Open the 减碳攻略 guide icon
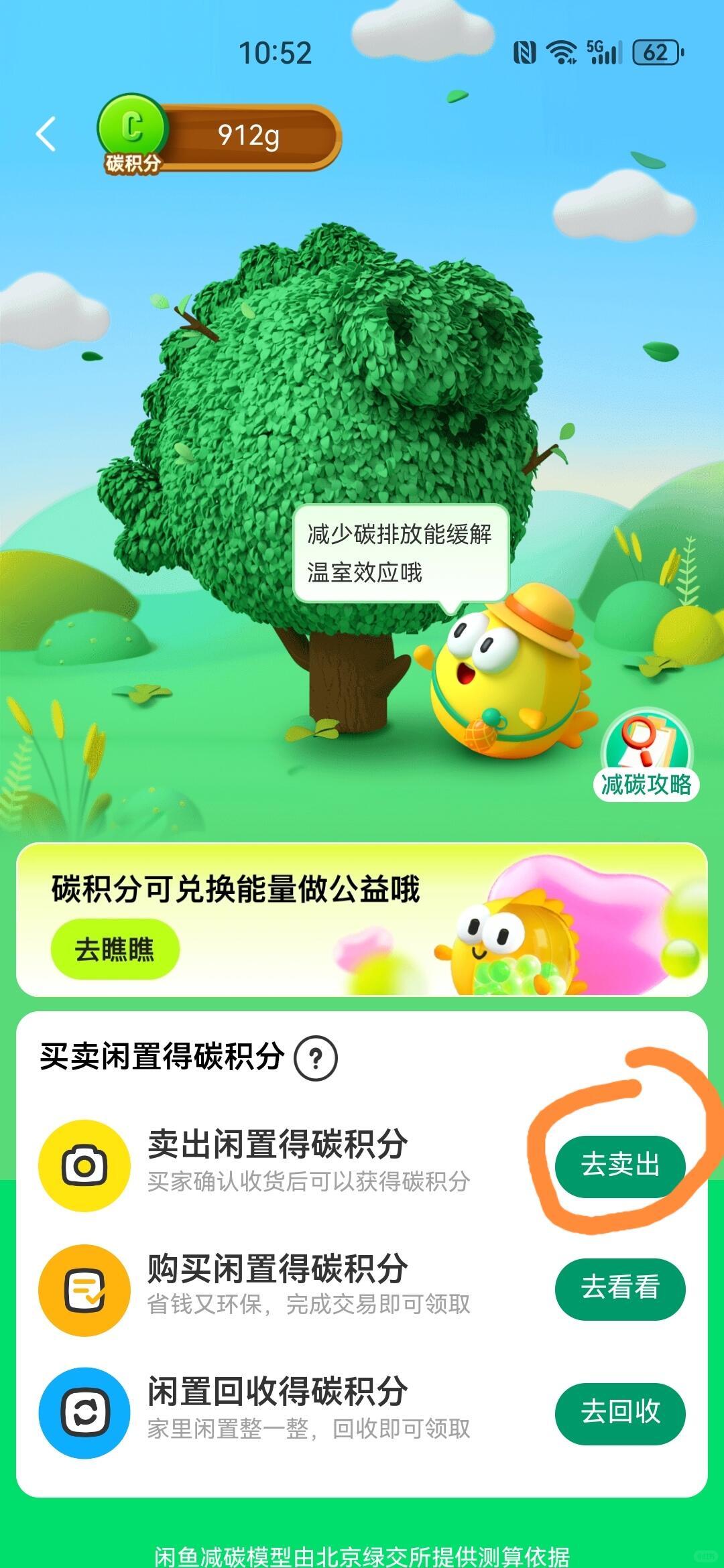Image resolution: width=724 pixels, height=1568 pixels. 646,756
